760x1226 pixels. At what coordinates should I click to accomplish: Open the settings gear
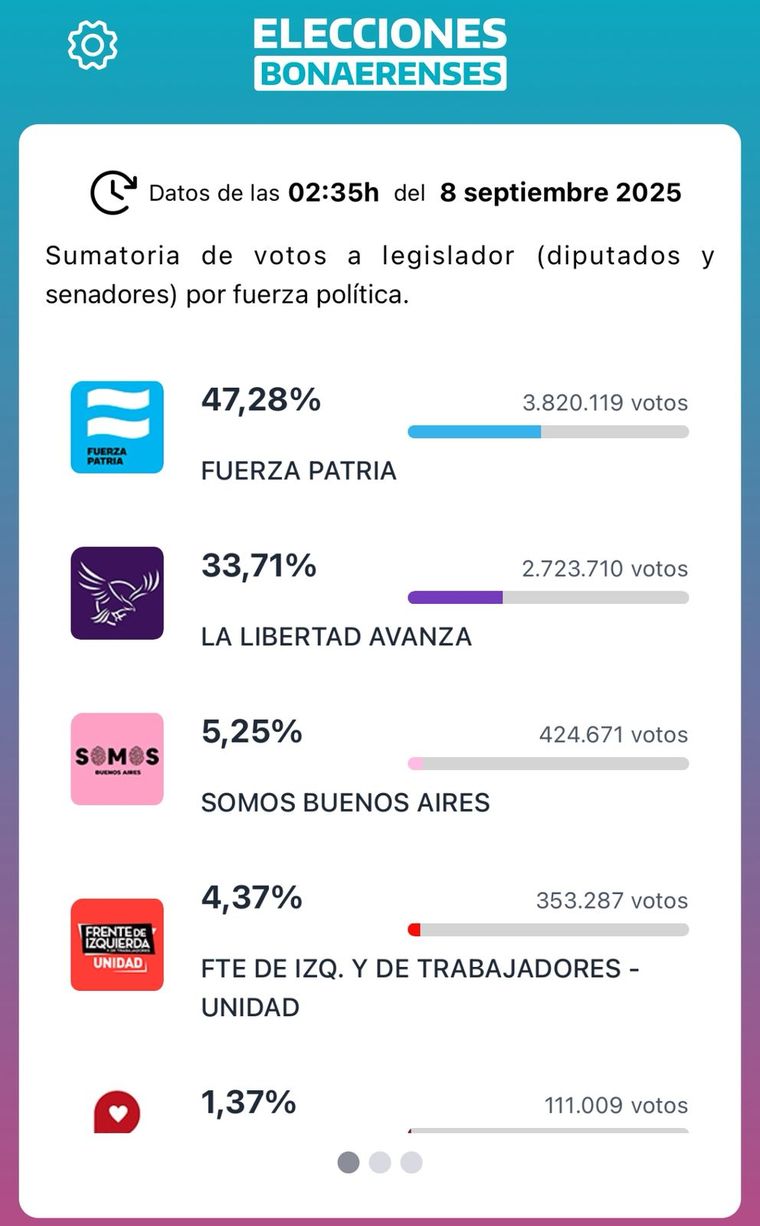click(x=92, y=44)
